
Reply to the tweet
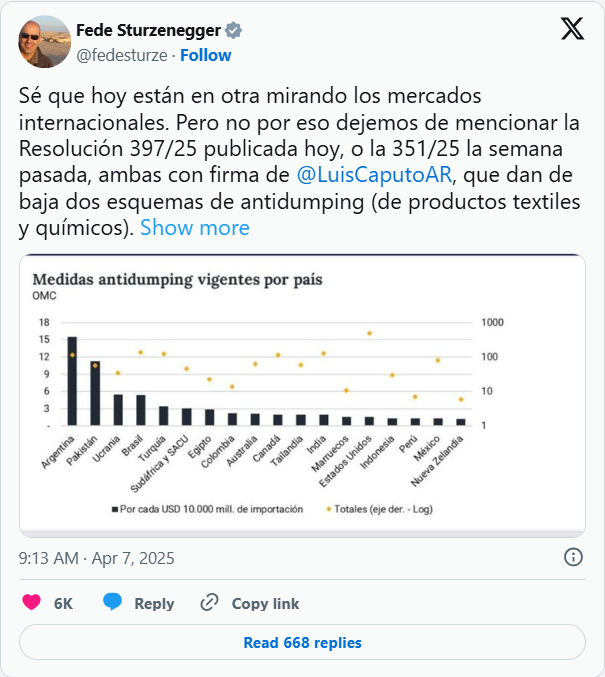[x=139, y=603]
